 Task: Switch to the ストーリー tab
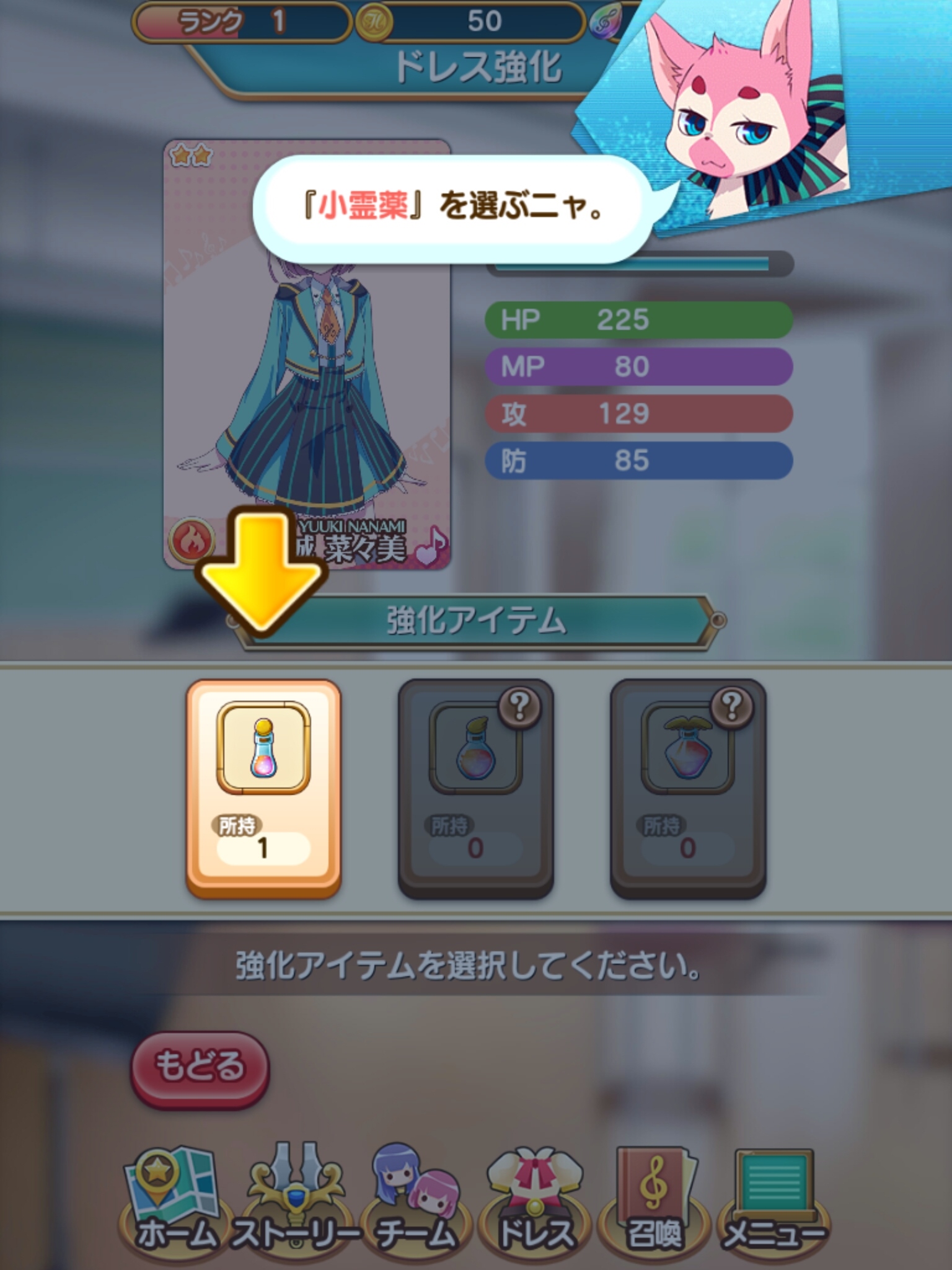(x=294, y=1200)
